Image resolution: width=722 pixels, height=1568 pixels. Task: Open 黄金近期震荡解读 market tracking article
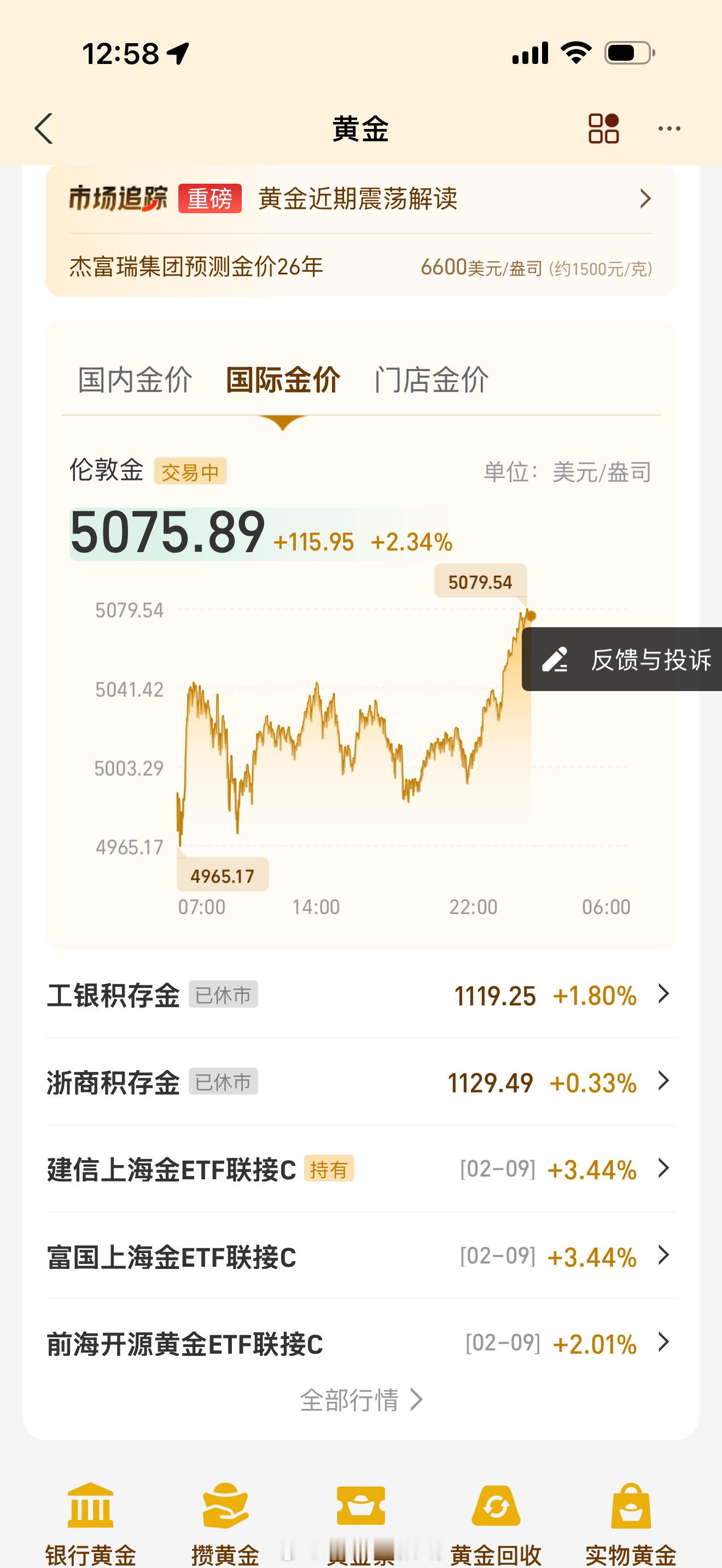tap(360, 199)
